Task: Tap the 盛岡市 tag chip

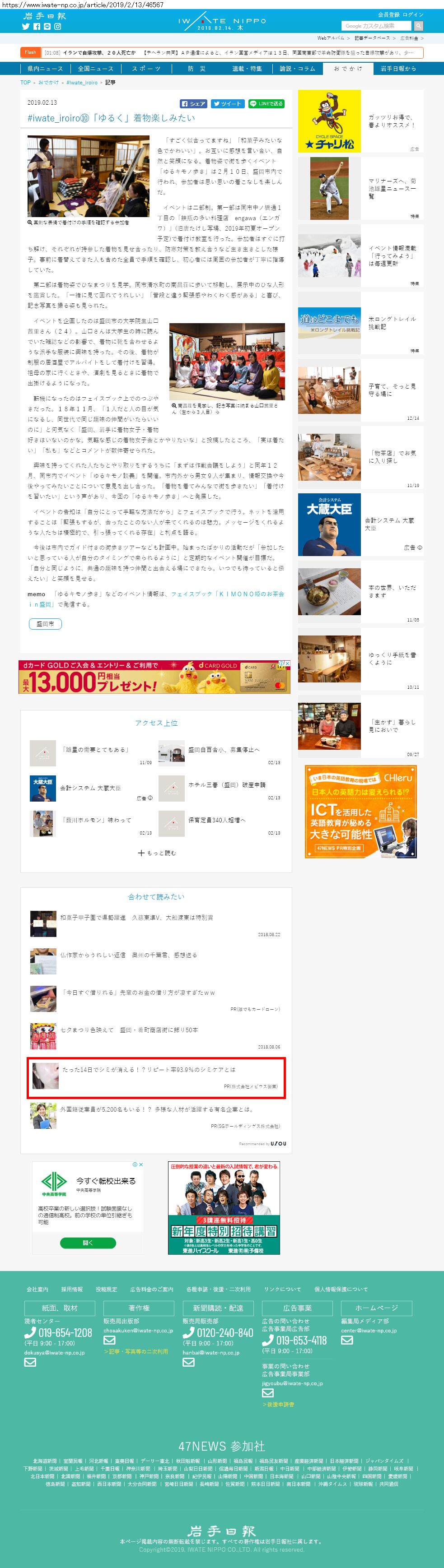Action: click(x=45, y=624)
